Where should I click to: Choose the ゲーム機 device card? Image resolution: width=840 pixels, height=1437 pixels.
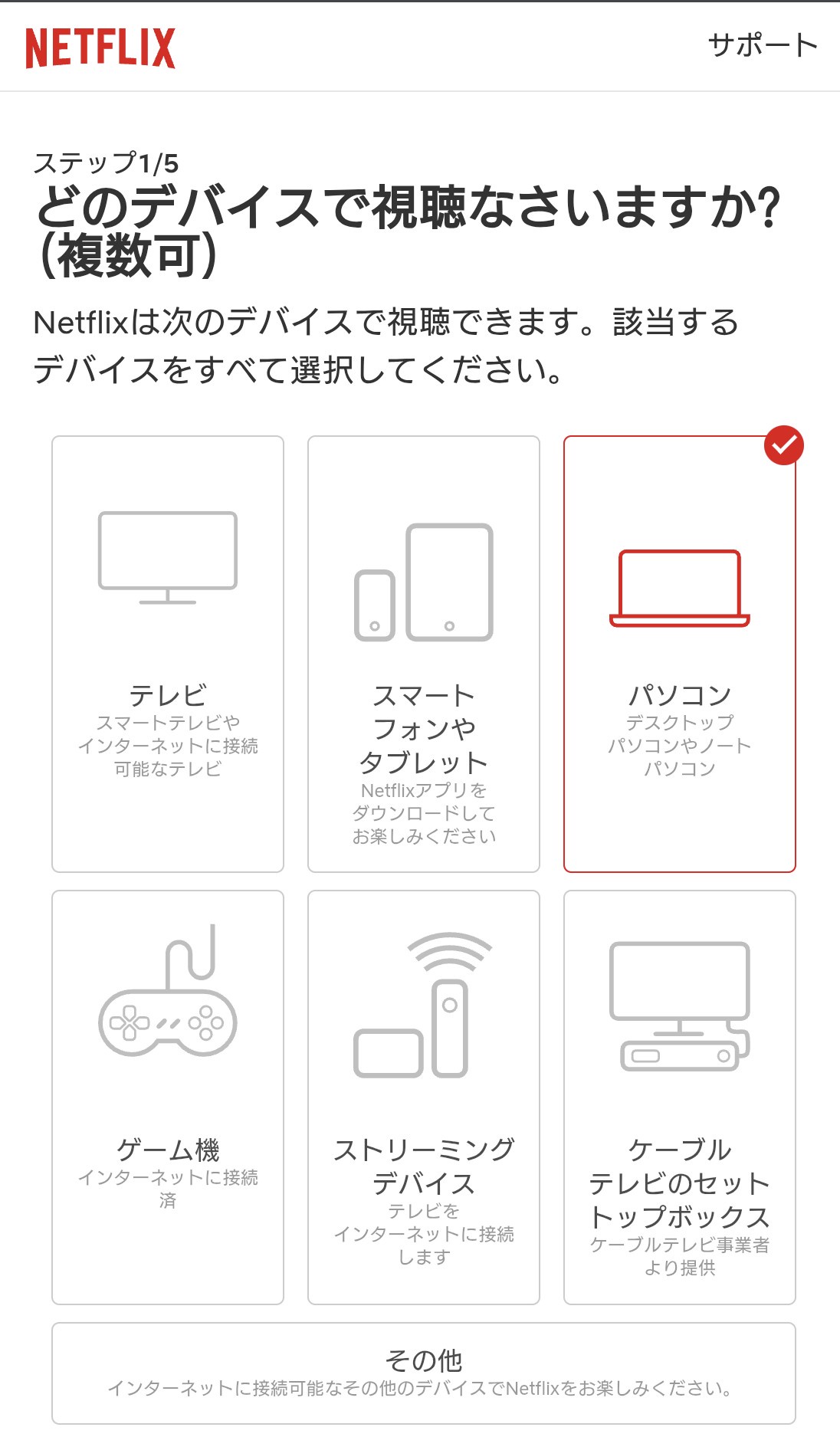pyautogui.click(x=168, y=1097)
